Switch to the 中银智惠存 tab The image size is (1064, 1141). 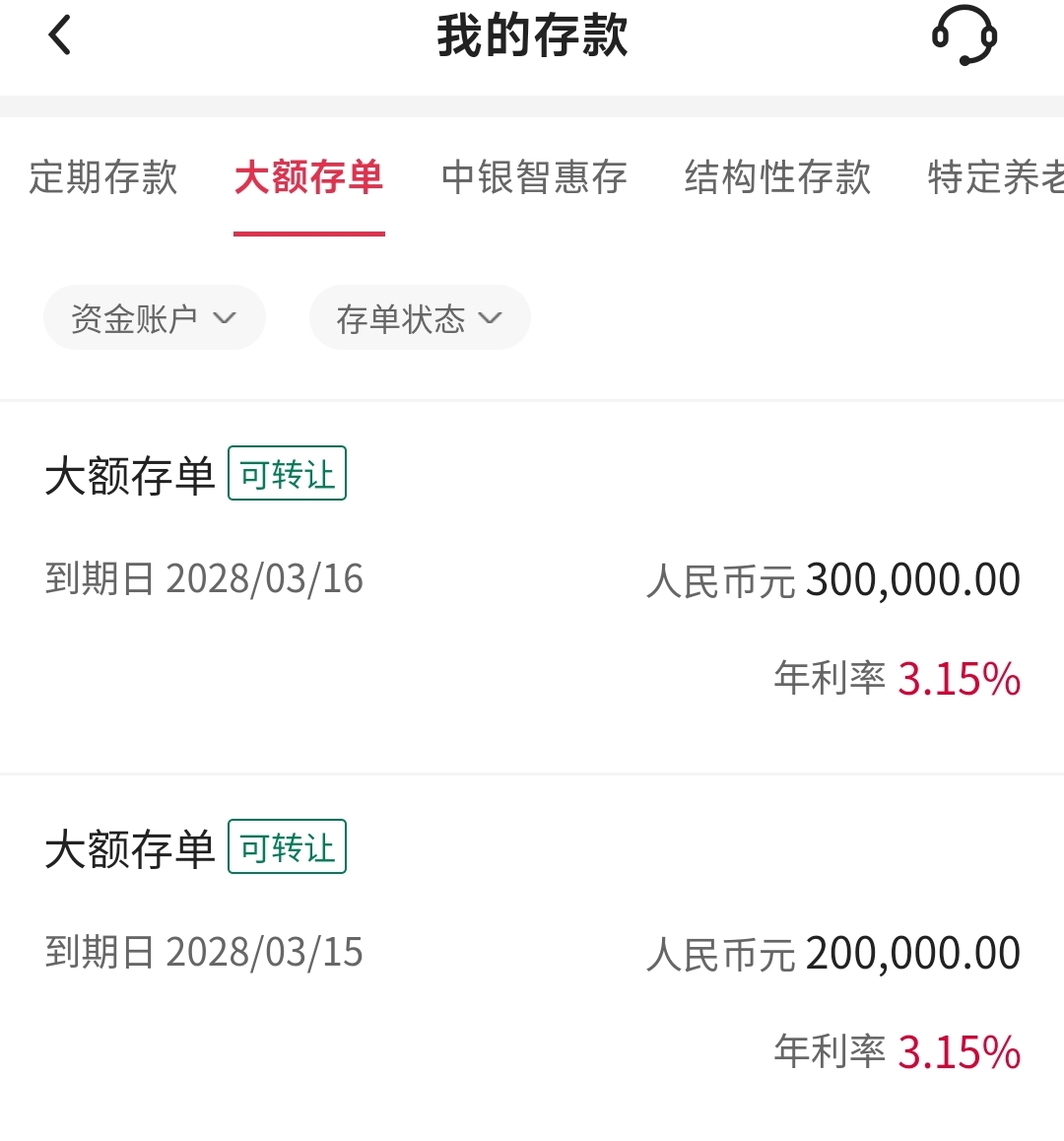(x=533, y=177)
